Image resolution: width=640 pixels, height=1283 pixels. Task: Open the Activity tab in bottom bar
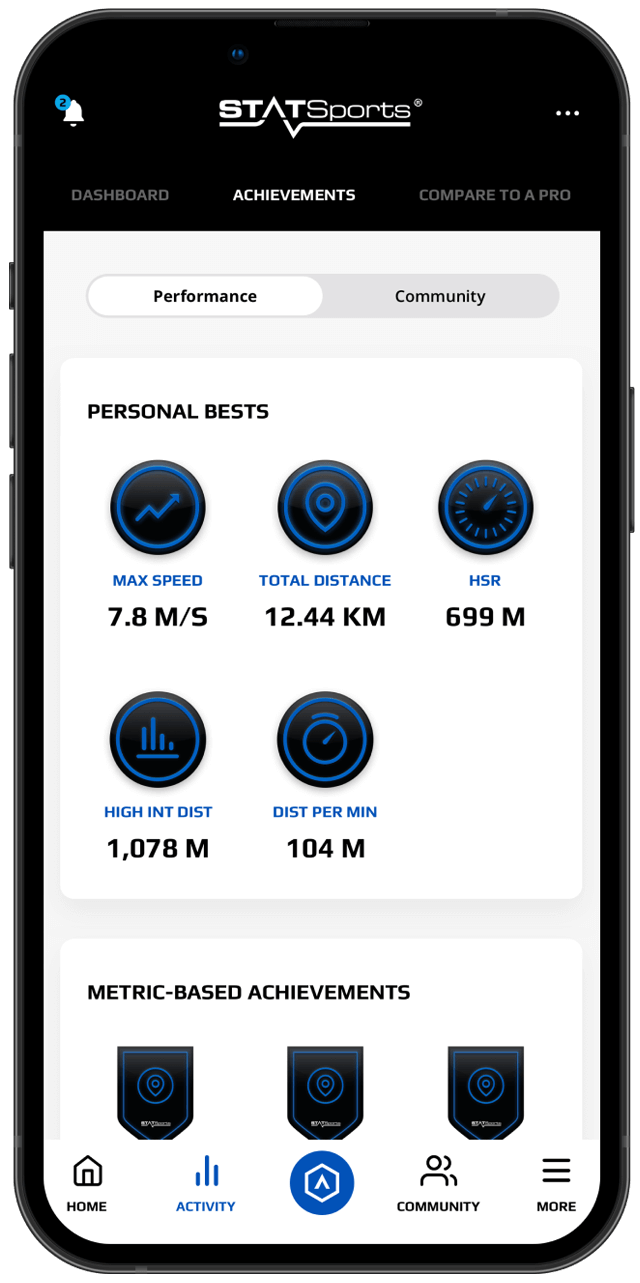[206, 1184]
